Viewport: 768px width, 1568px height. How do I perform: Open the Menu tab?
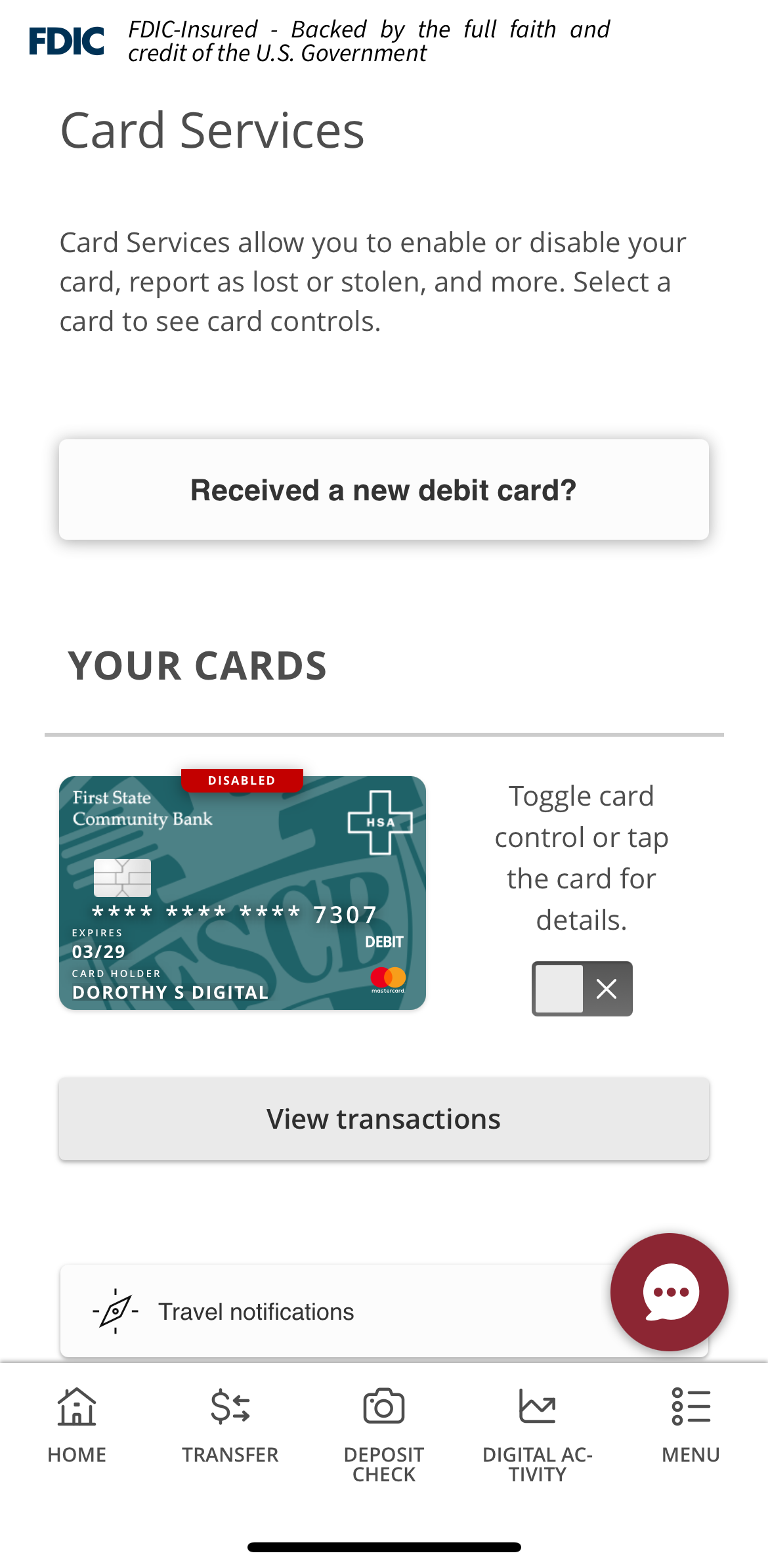[x=691, y=1425]
